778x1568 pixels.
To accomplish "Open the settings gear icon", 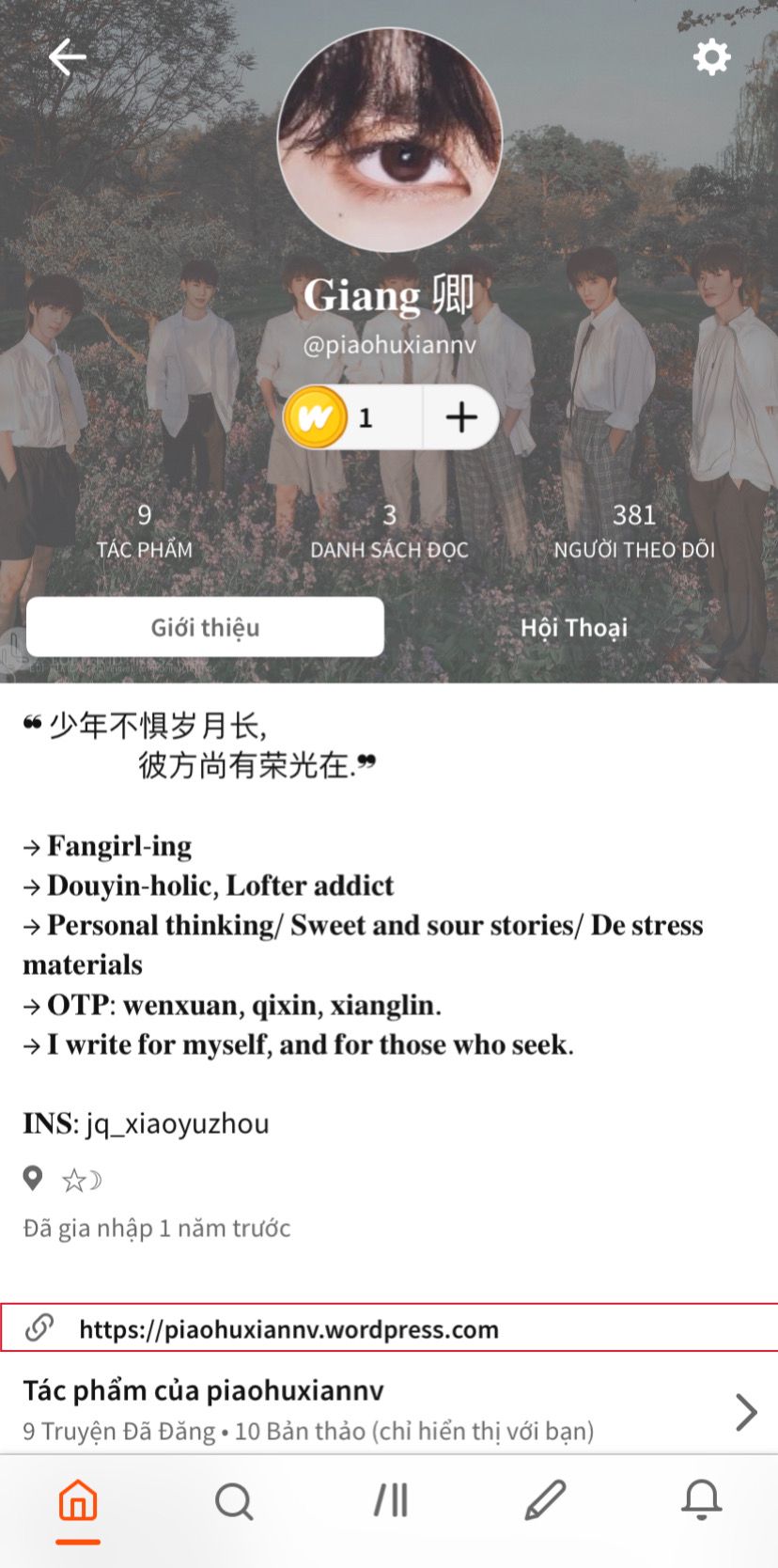I will pyautogui.click(x=711, y=57).
